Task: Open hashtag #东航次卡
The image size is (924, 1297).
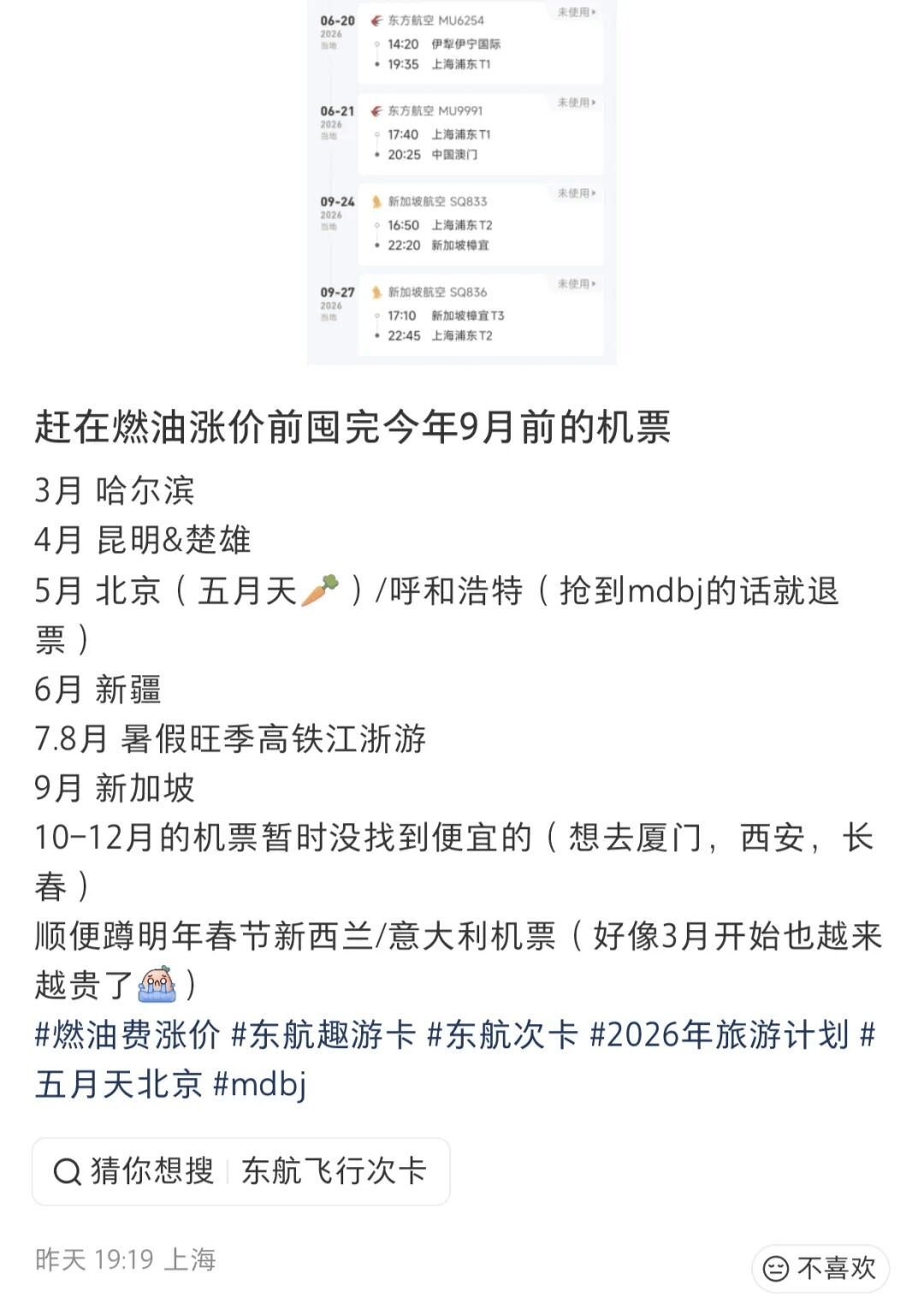Action: click(502, 1035)
